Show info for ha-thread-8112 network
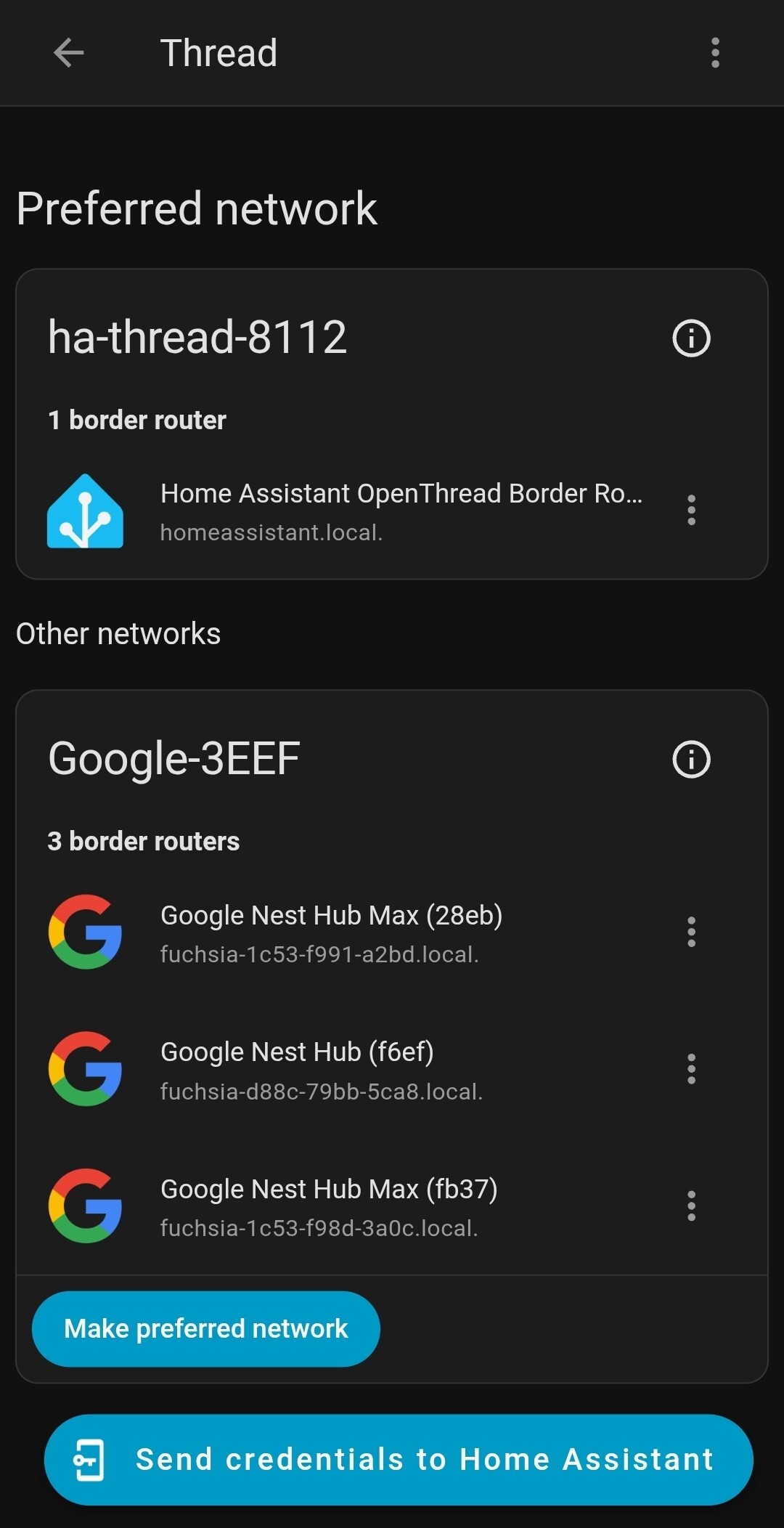 point(691,338)
